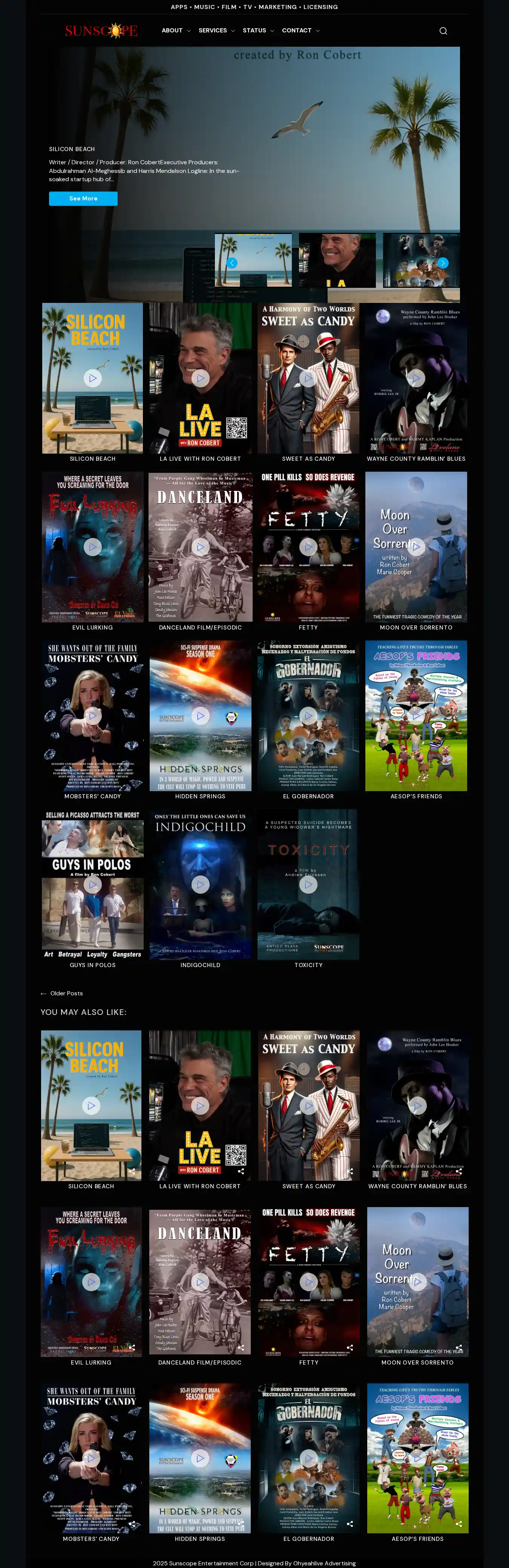Expand the Contact dropdown
This screenshot has width=509, height=1568.
pos(300,31)
